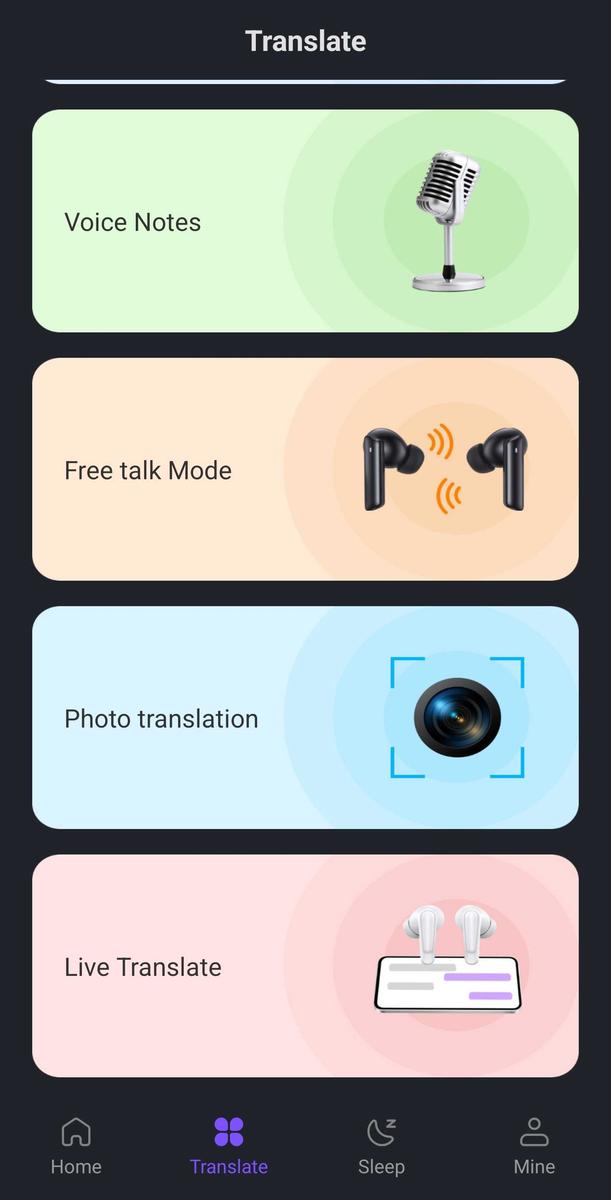This screenshot has width=611, height=1200.
Task: Launch the Live Translate card
Action: [305, 965]
